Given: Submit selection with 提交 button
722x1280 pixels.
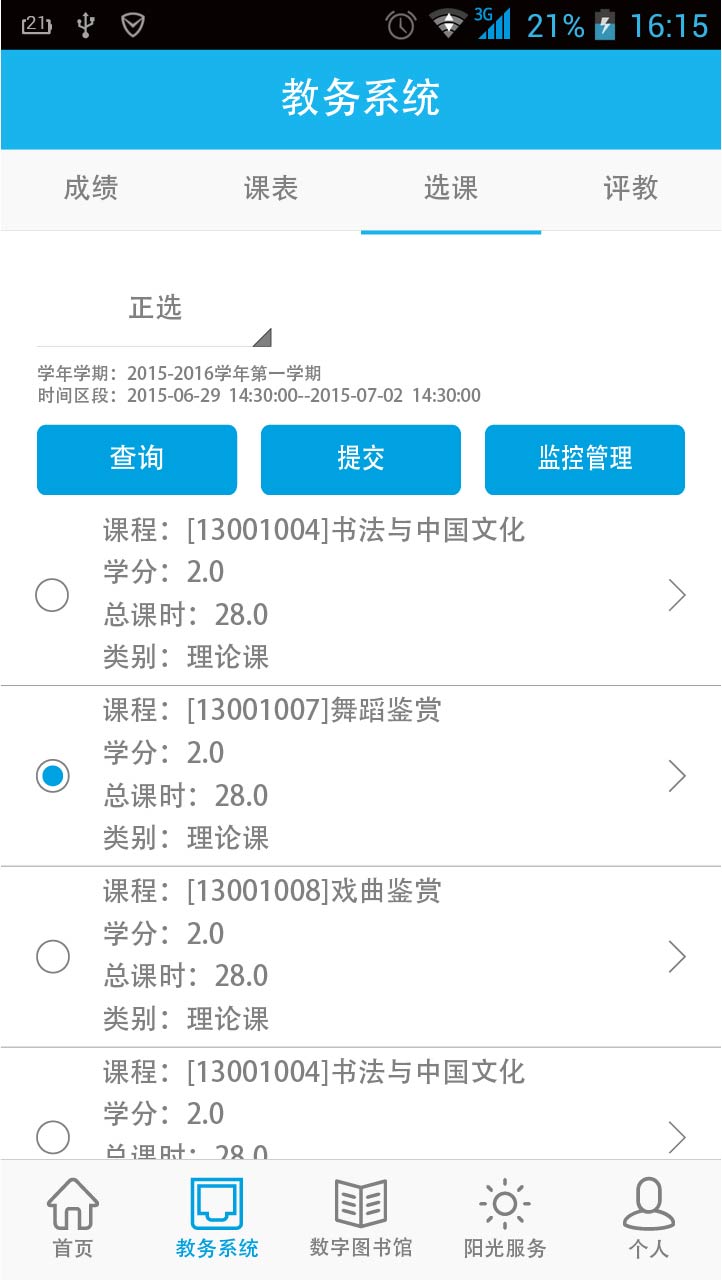Looking at the screenshot, I should pyautogui.click(x=361, y=459).
